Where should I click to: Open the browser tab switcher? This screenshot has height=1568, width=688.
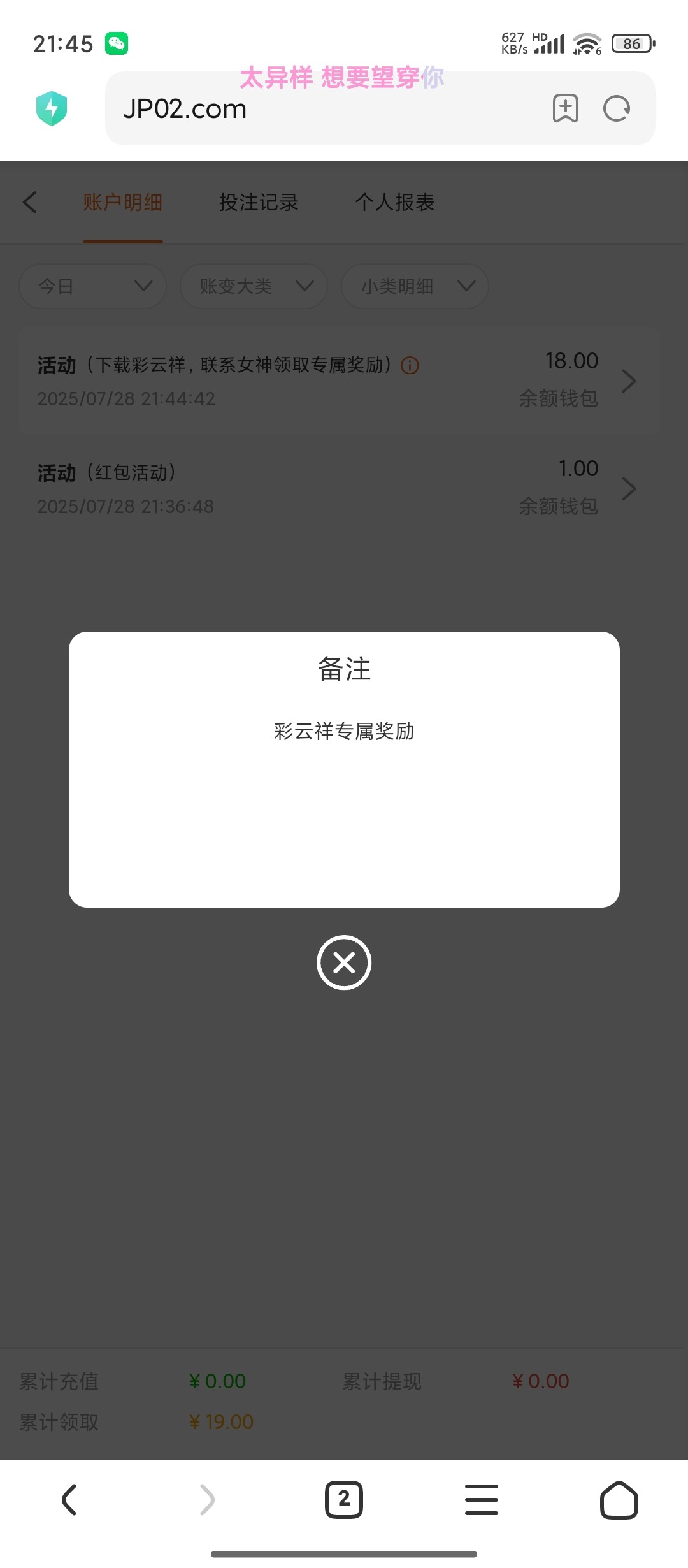[344, 1499]
